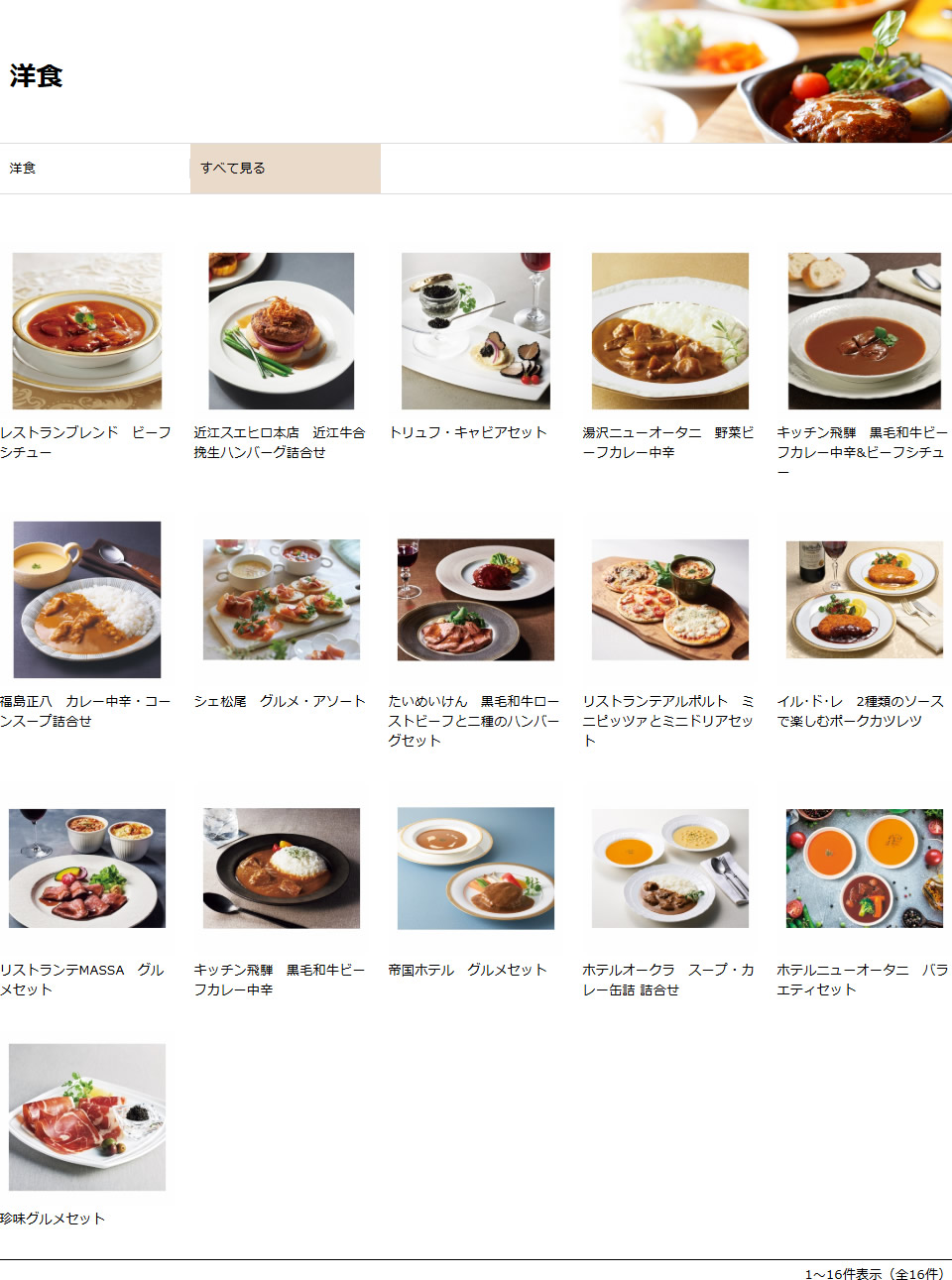This screenshot has width=952, height=1280.
Task: View ホテルニューオータニ バラエティセット
Action: (x=864, y=869)
